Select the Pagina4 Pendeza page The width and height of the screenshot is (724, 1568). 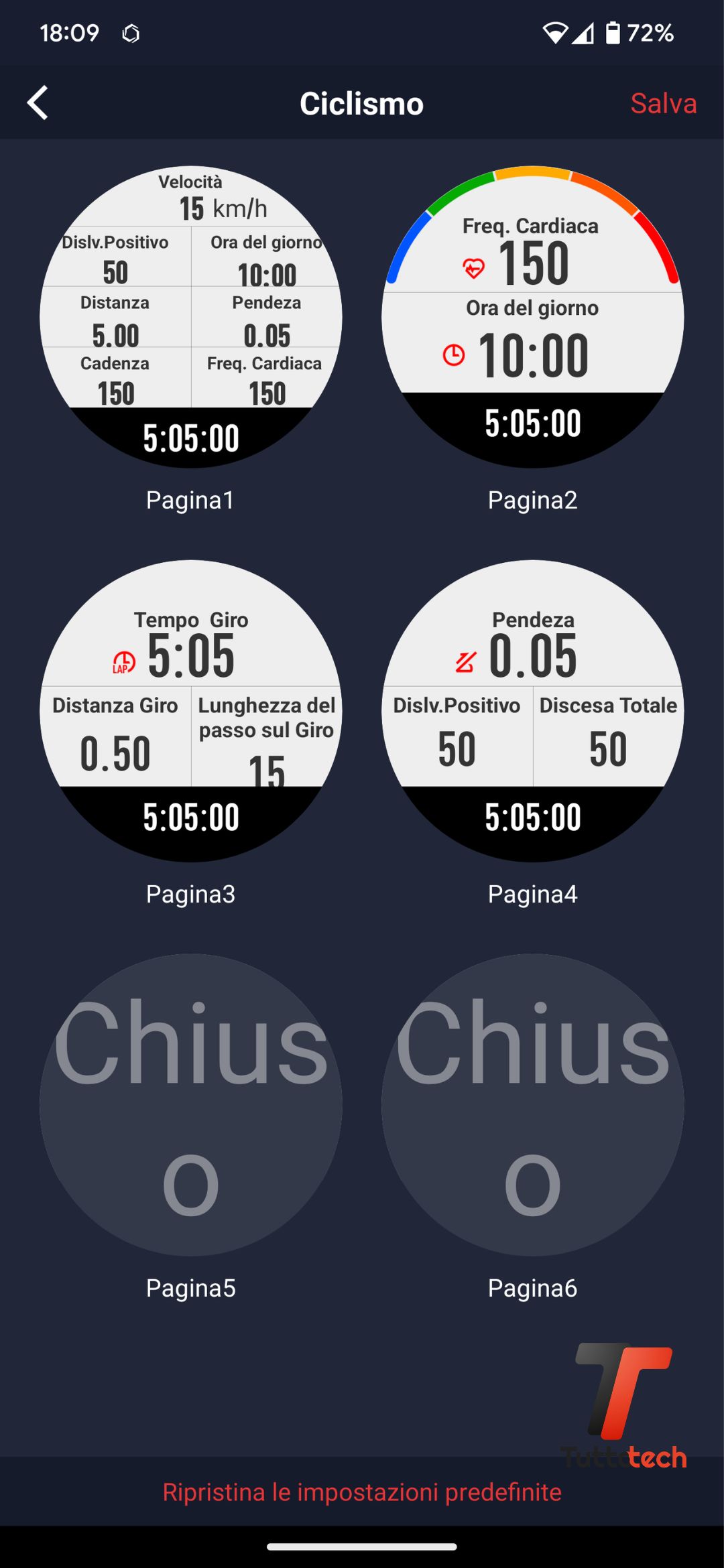(x=533, y=710)
